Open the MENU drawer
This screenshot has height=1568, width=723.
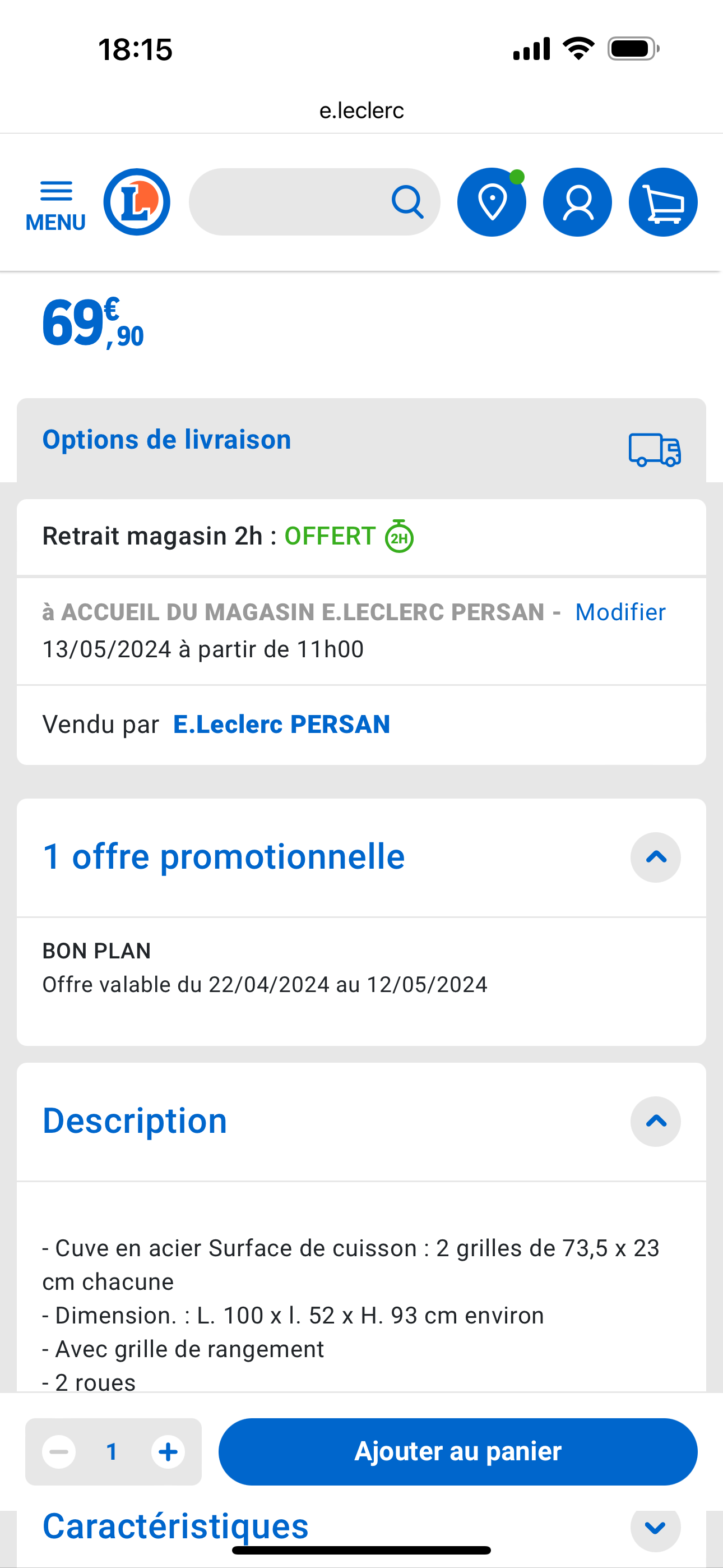point(55,205)
